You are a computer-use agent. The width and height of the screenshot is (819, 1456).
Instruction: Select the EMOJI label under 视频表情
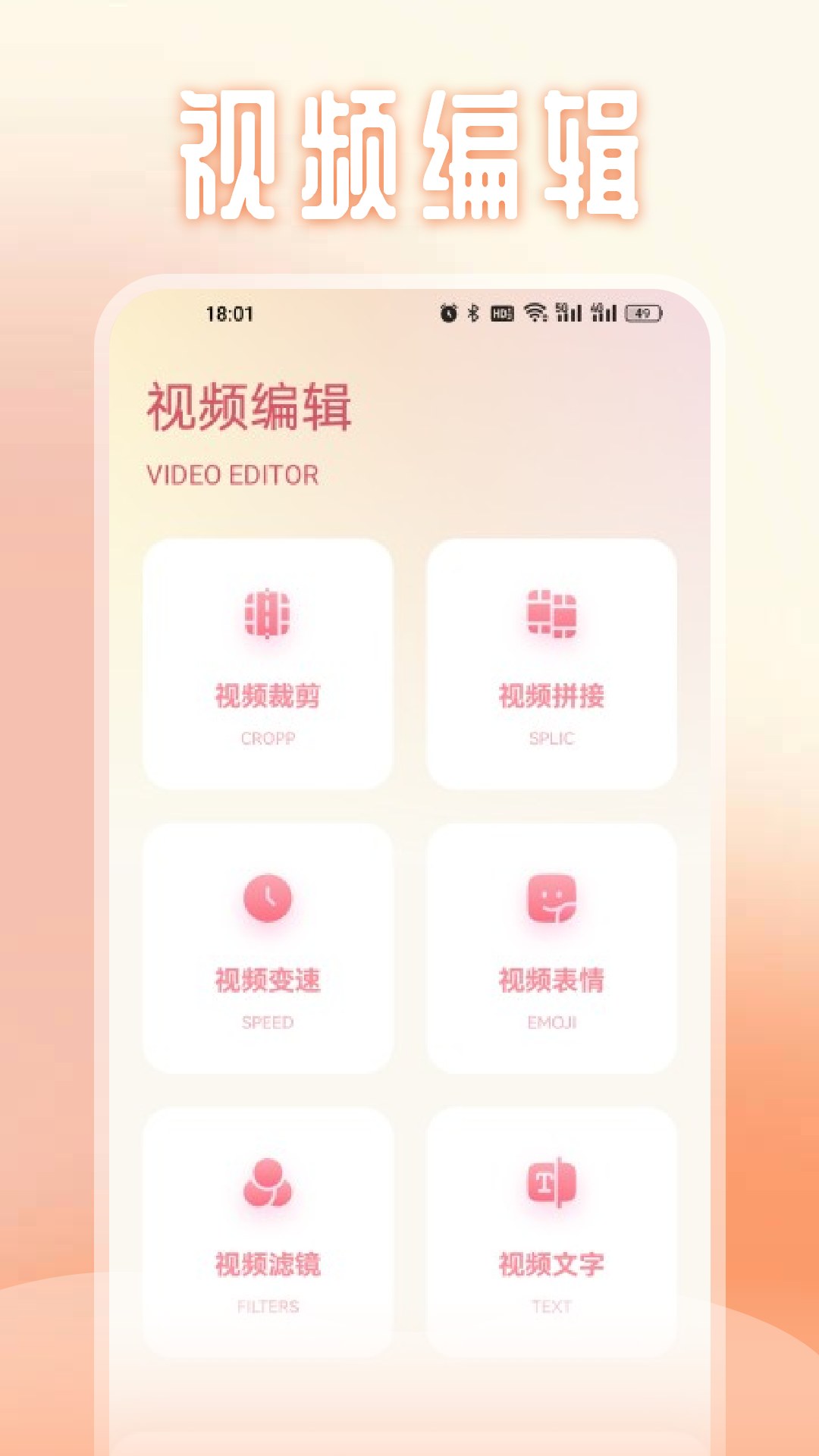tap(551, 1022)
